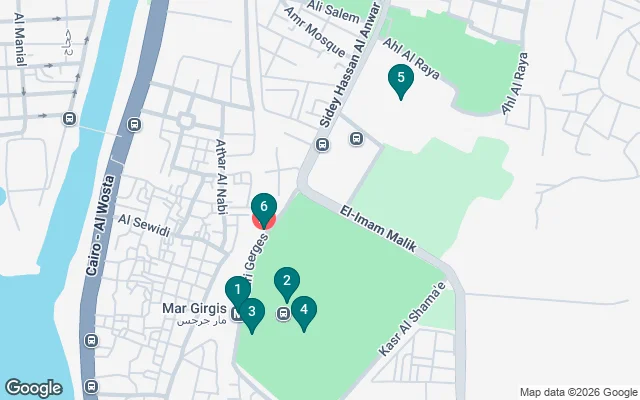Select map marker number 5

400,78
